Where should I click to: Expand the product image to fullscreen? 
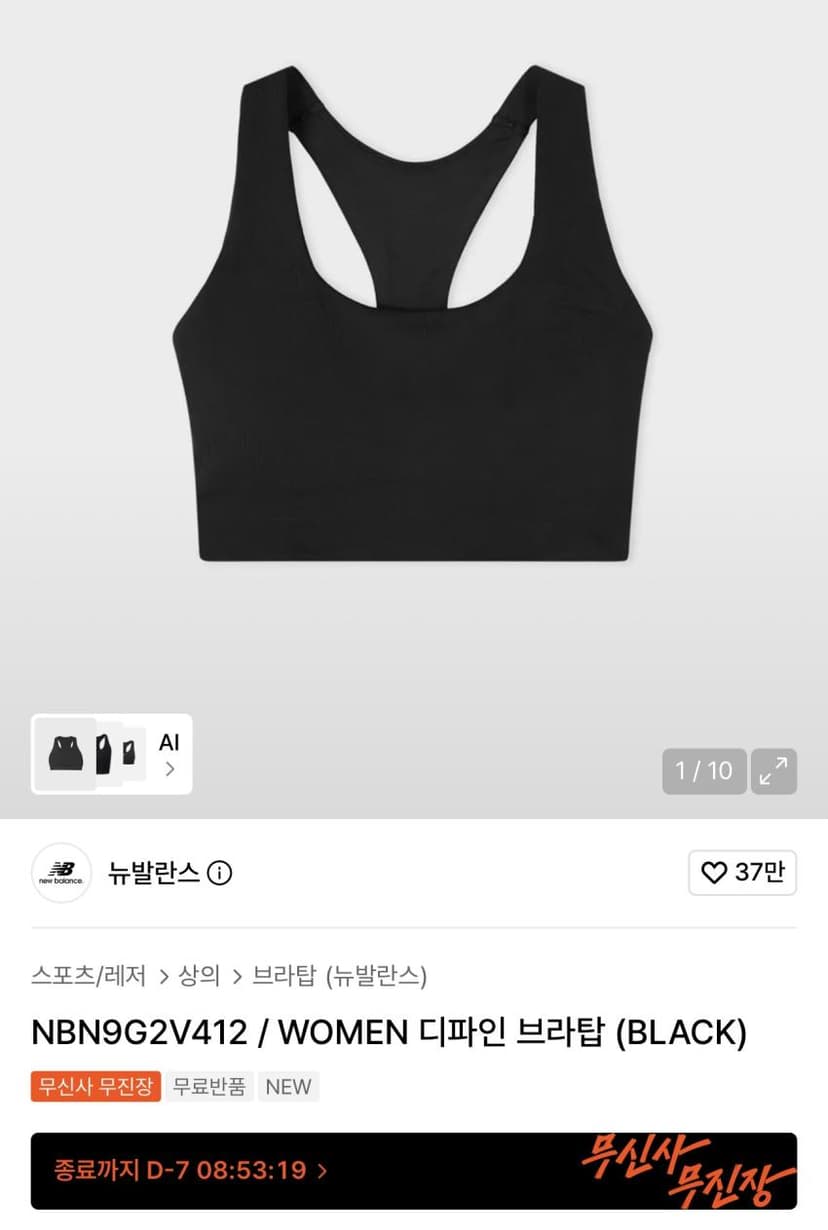(774, 771)
